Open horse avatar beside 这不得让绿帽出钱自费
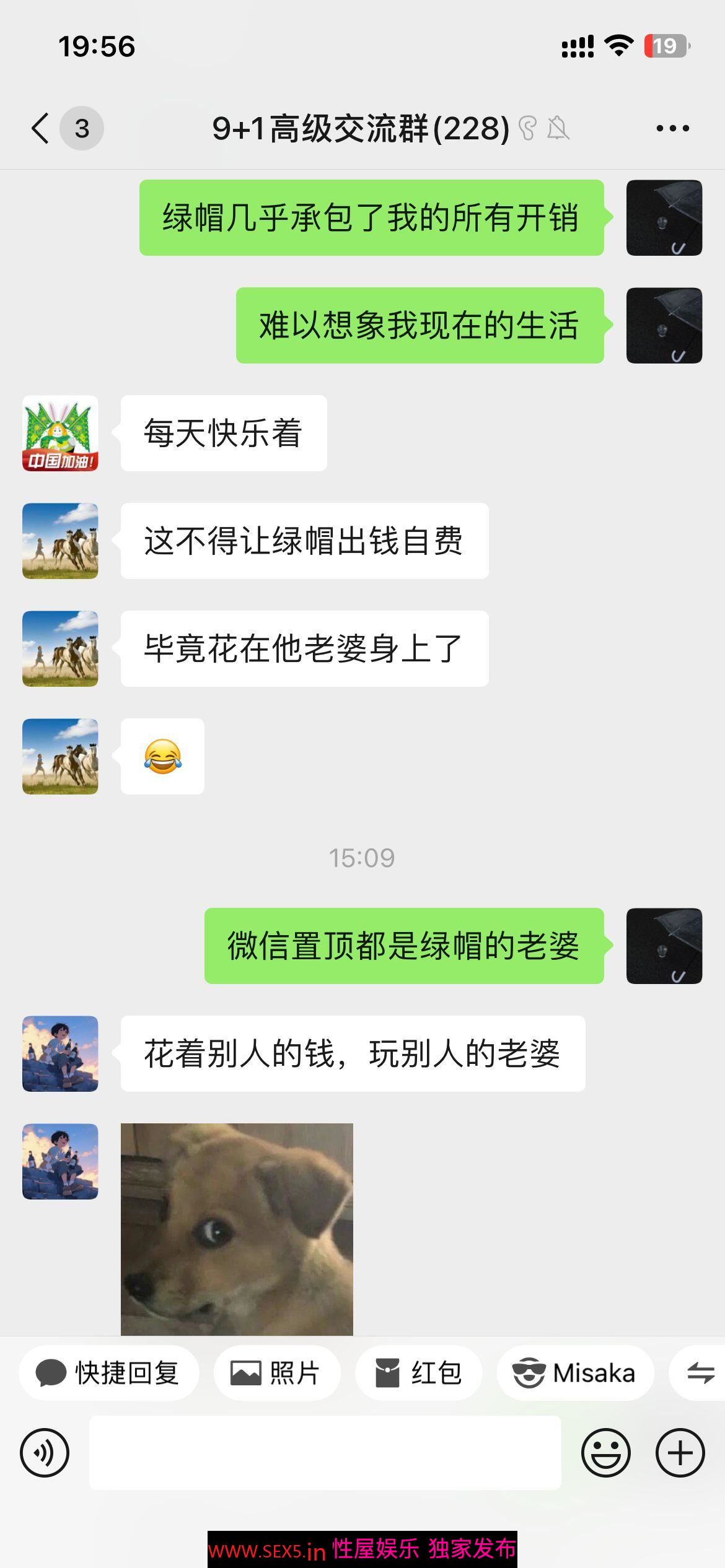Screen dimensions: 725x1568 click(x=60, y=541)
